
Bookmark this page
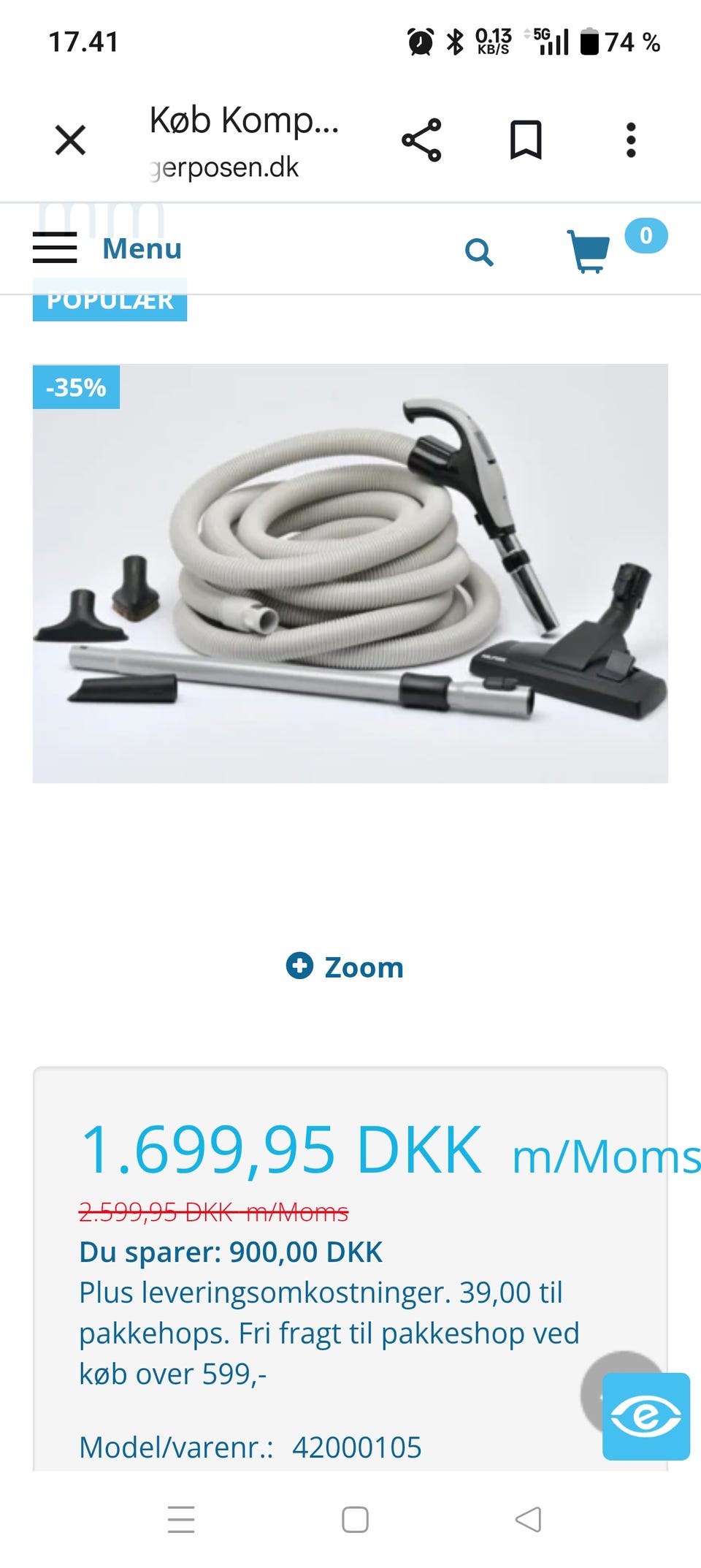click(526, 140)
